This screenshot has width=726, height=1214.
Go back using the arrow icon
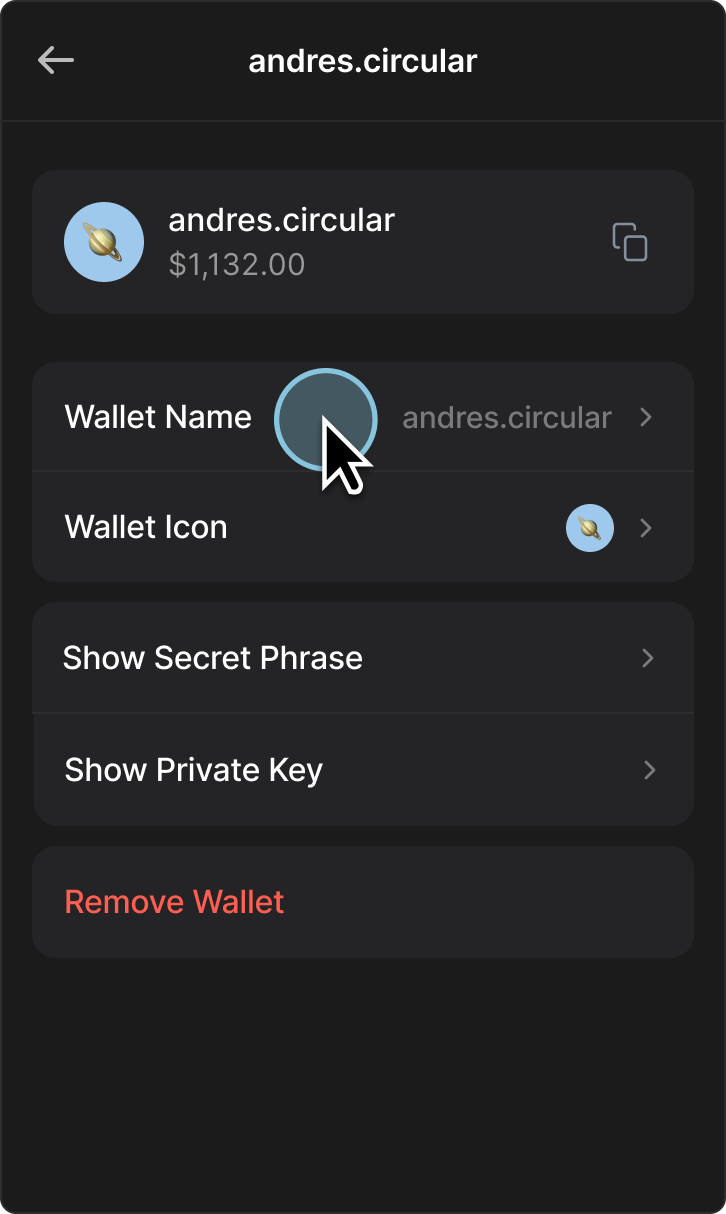(56, 61)
